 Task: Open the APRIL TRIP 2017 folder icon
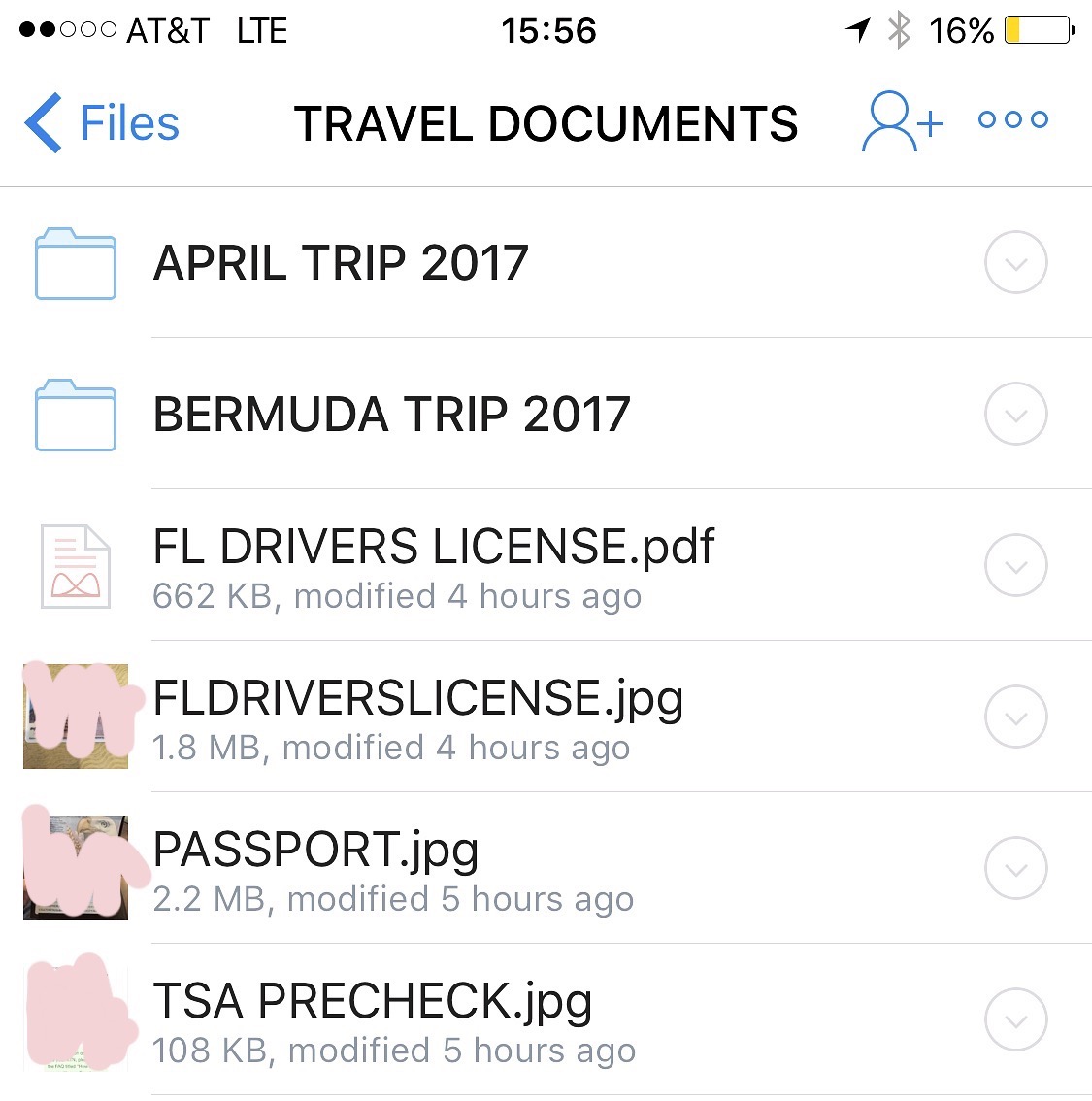point(75,262)
